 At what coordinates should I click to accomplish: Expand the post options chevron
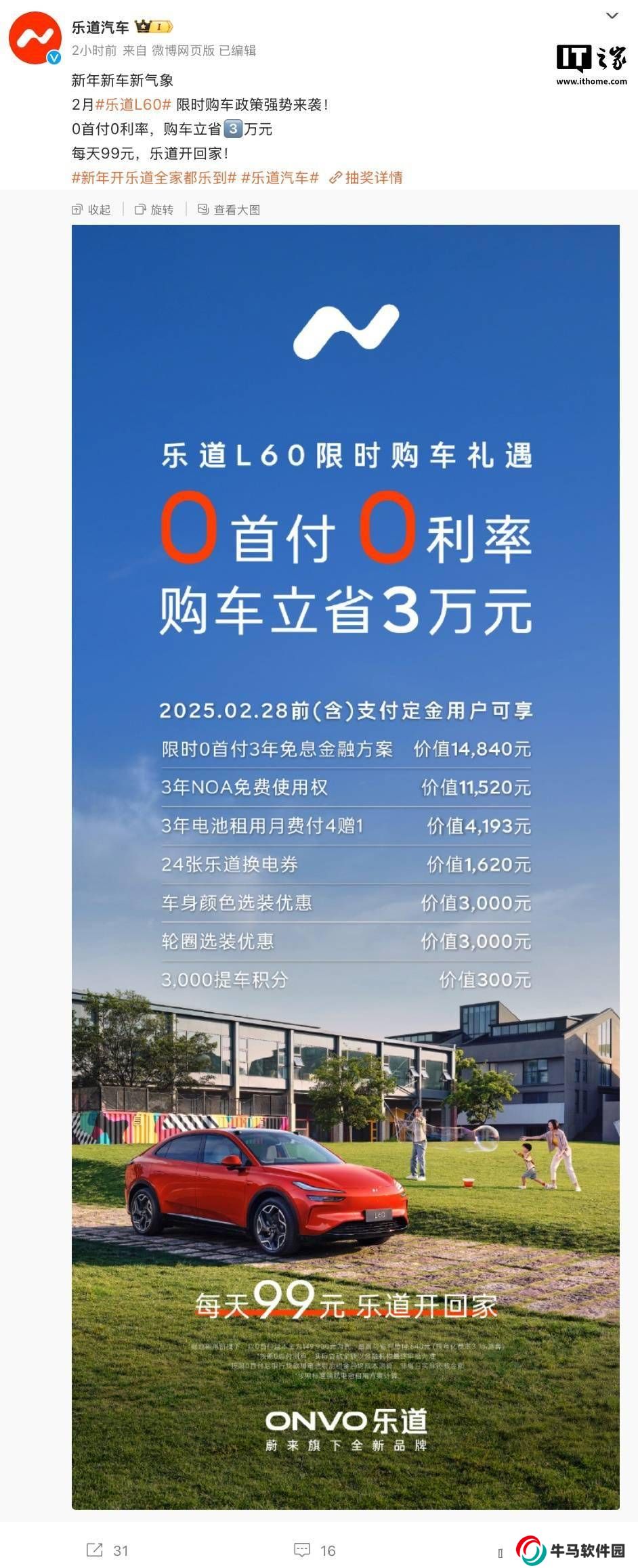pos(612,16)
